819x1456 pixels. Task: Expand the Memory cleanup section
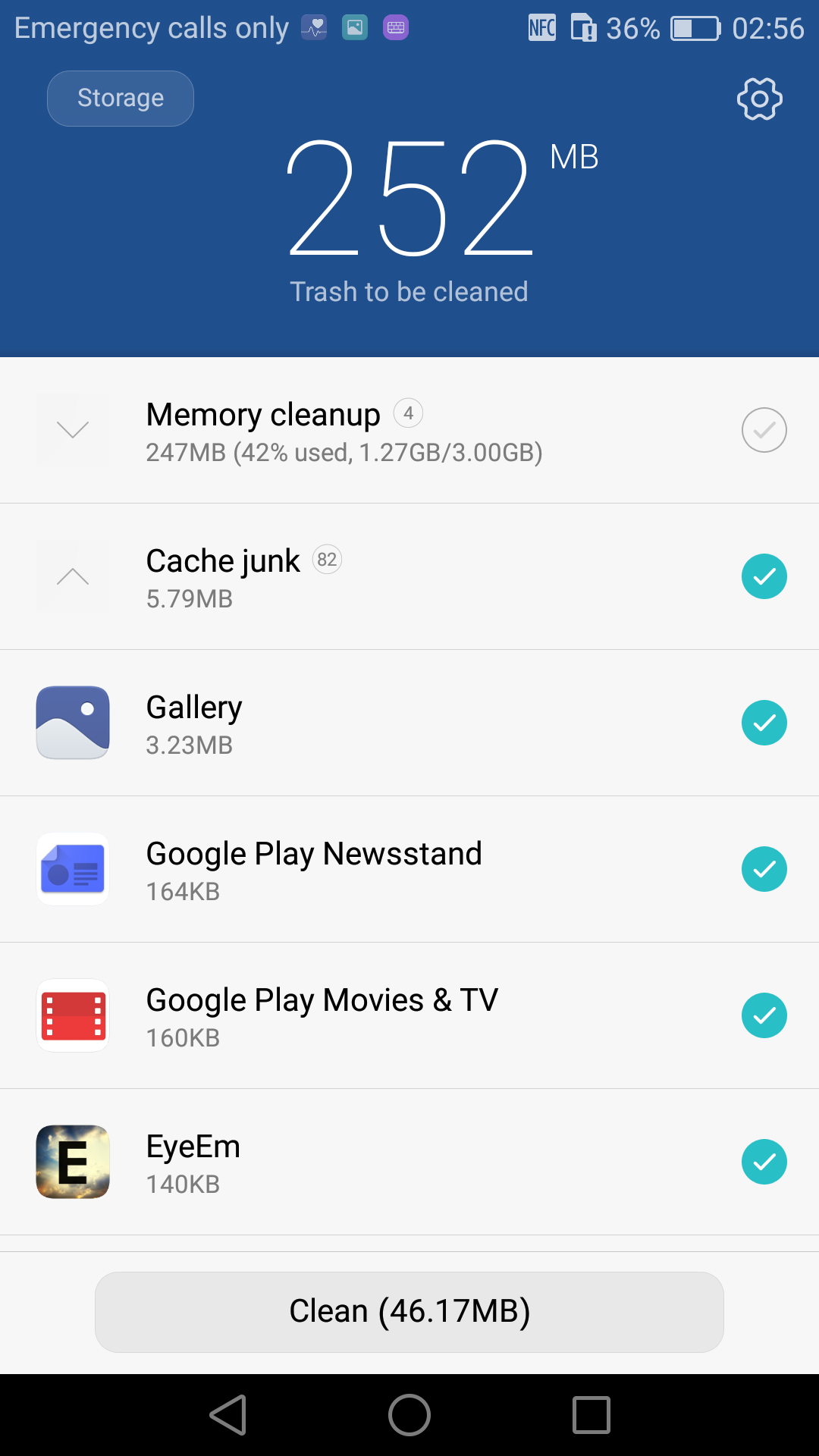(x=73, y=430)
